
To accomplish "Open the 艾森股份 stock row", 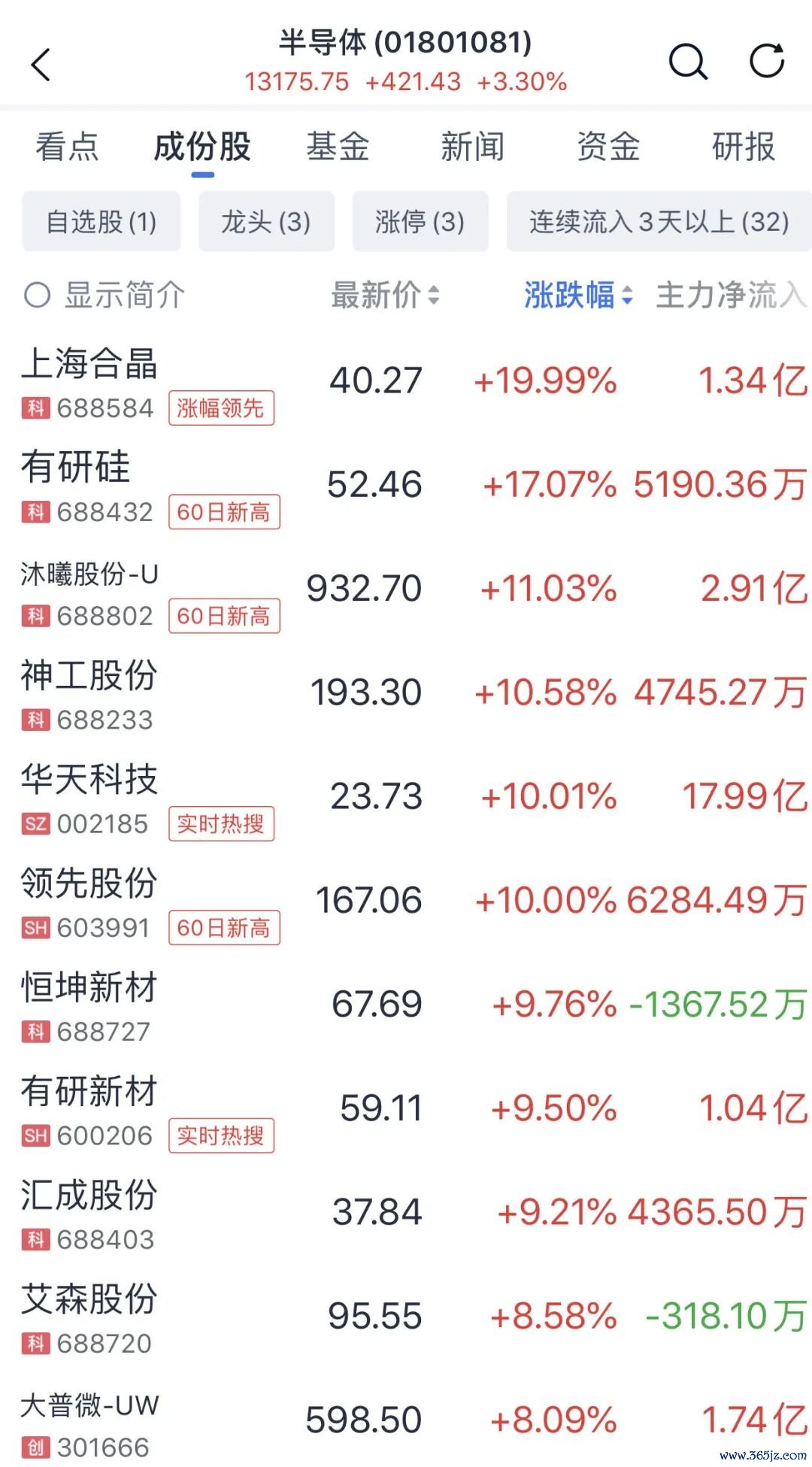I will 406,1317.
